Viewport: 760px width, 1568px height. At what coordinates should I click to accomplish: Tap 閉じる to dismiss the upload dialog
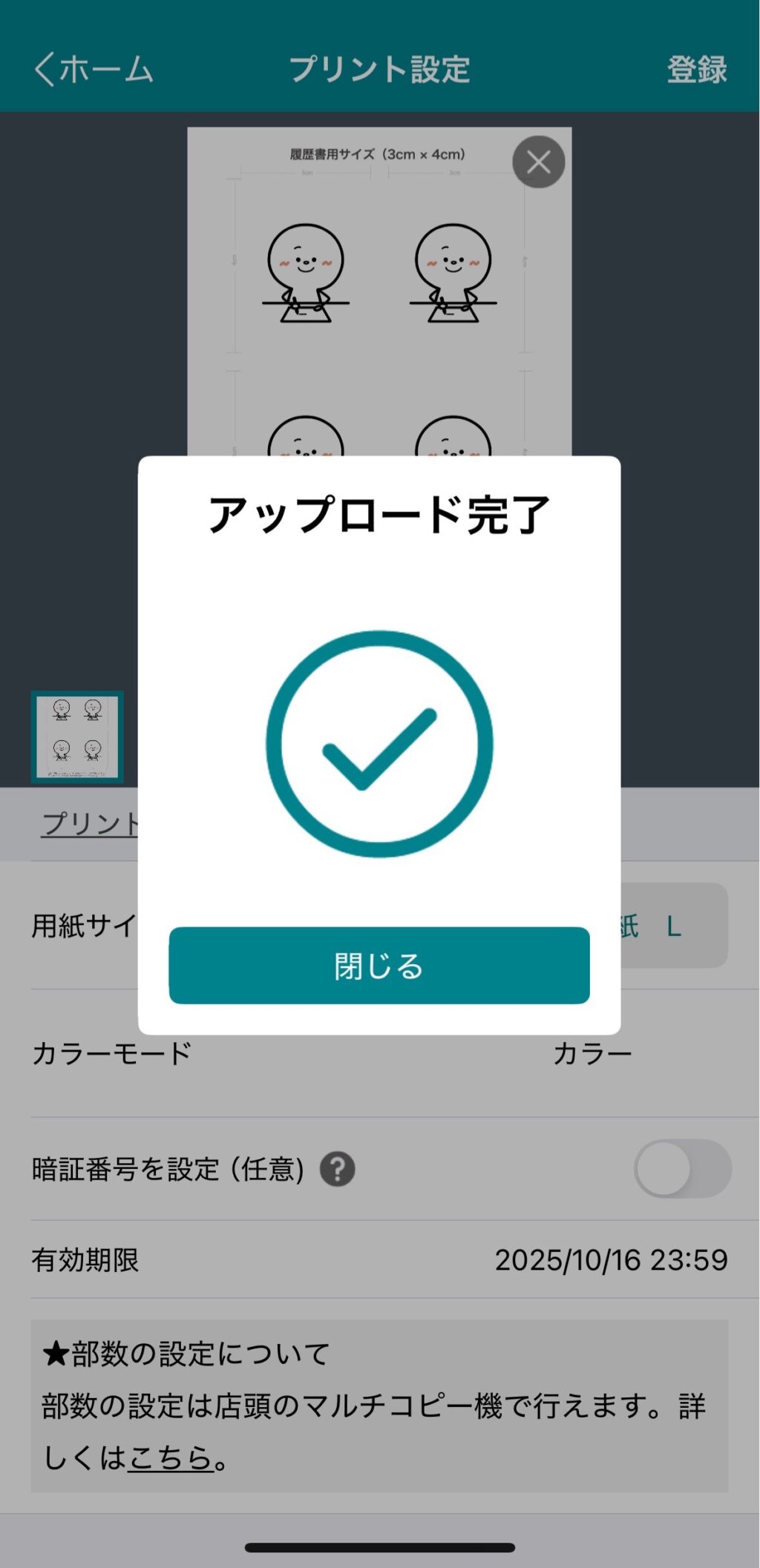[x=379, y=966]
